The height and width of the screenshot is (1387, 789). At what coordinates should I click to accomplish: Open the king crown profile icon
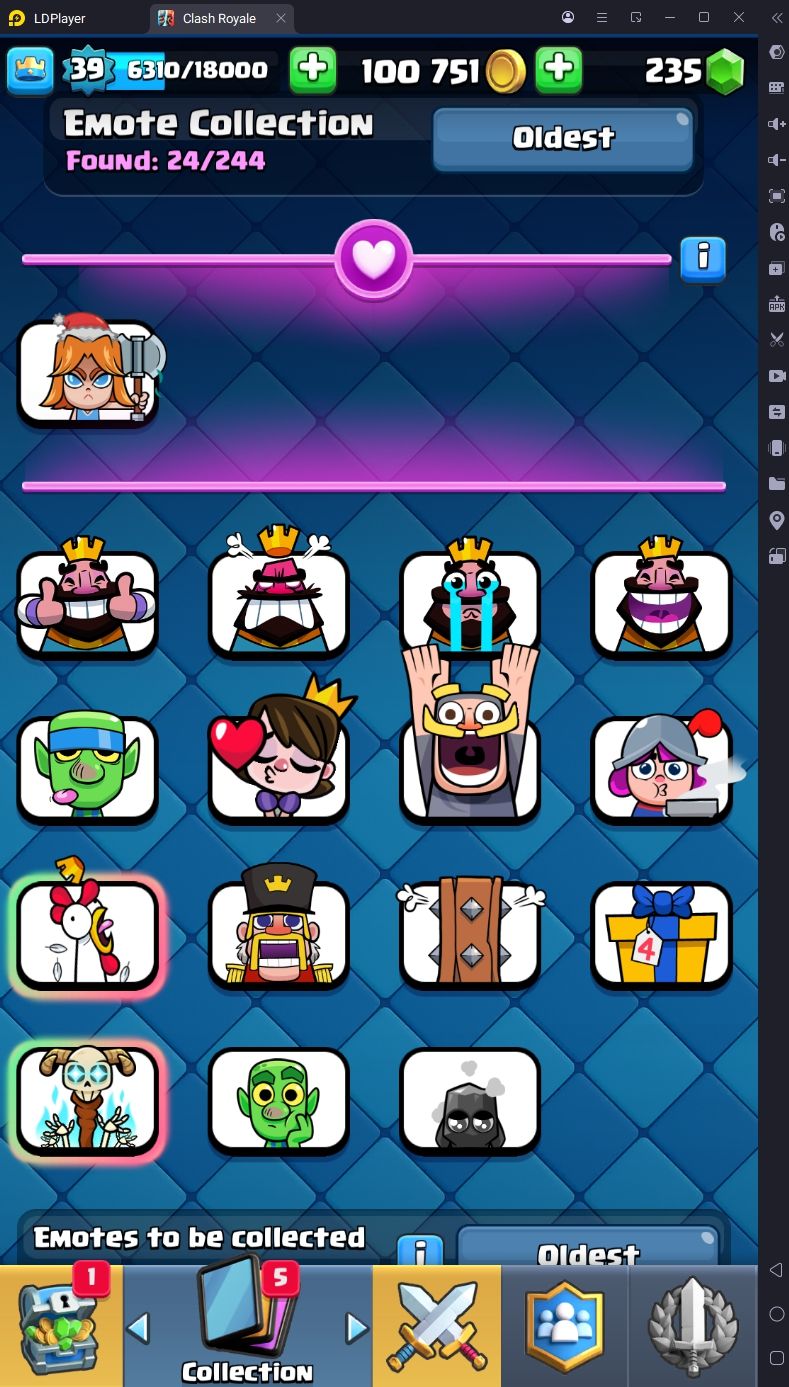(30, 69)
